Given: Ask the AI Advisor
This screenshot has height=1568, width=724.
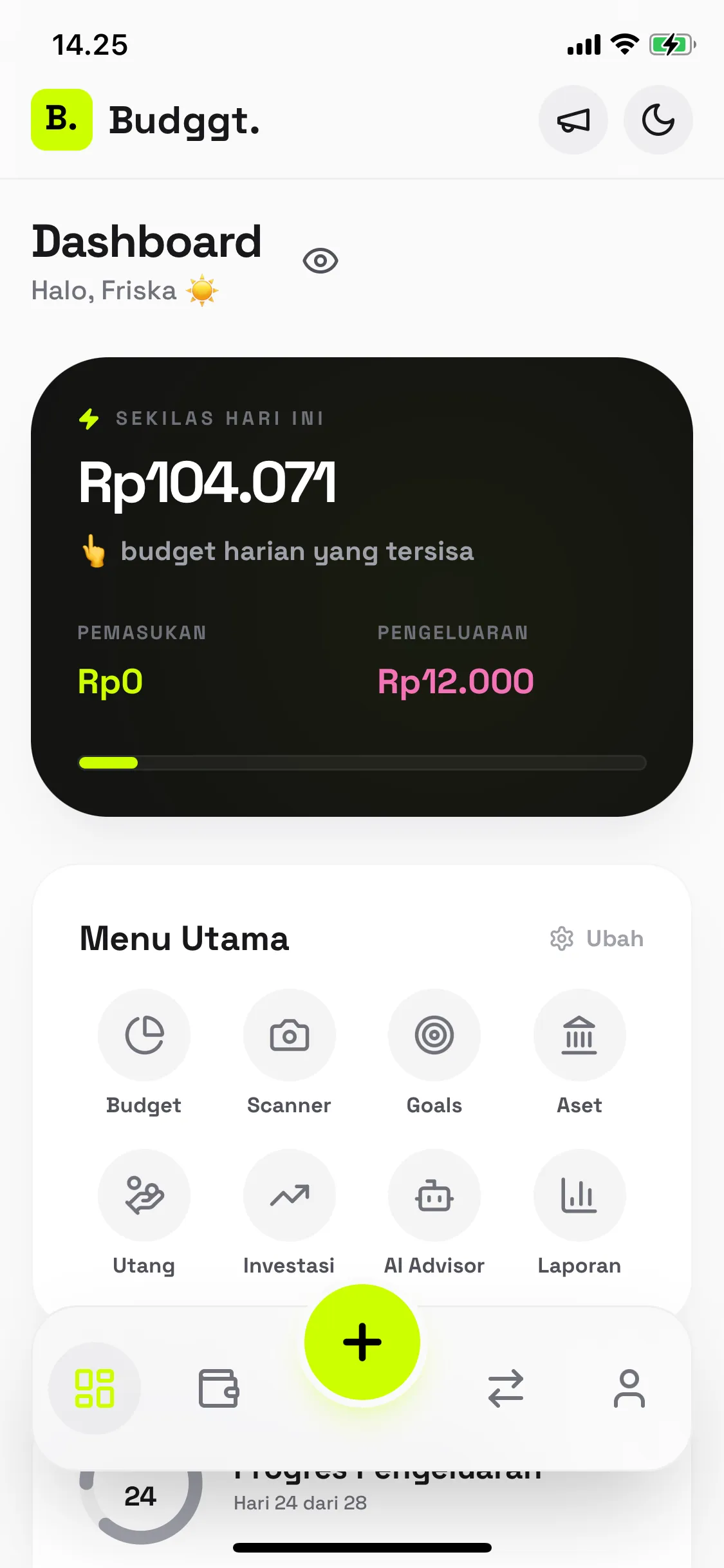Looking at the screenshot, I should (434, 1195).
